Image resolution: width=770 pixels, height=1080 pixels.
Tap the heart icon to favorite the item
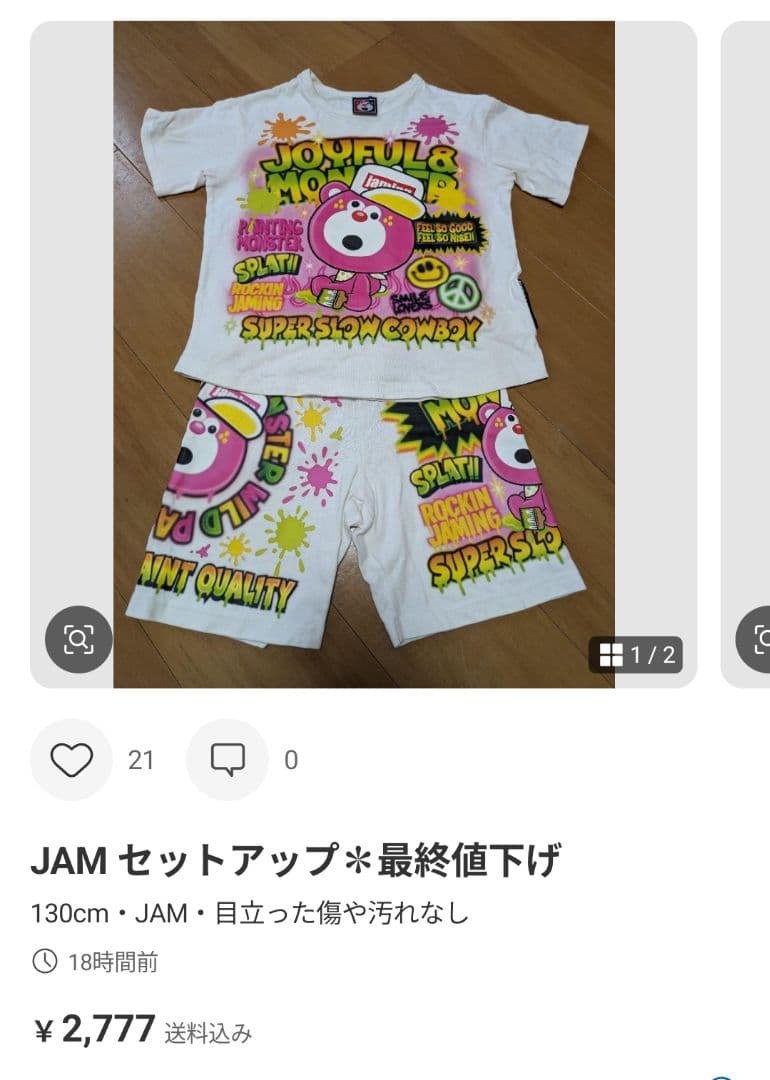70,760
